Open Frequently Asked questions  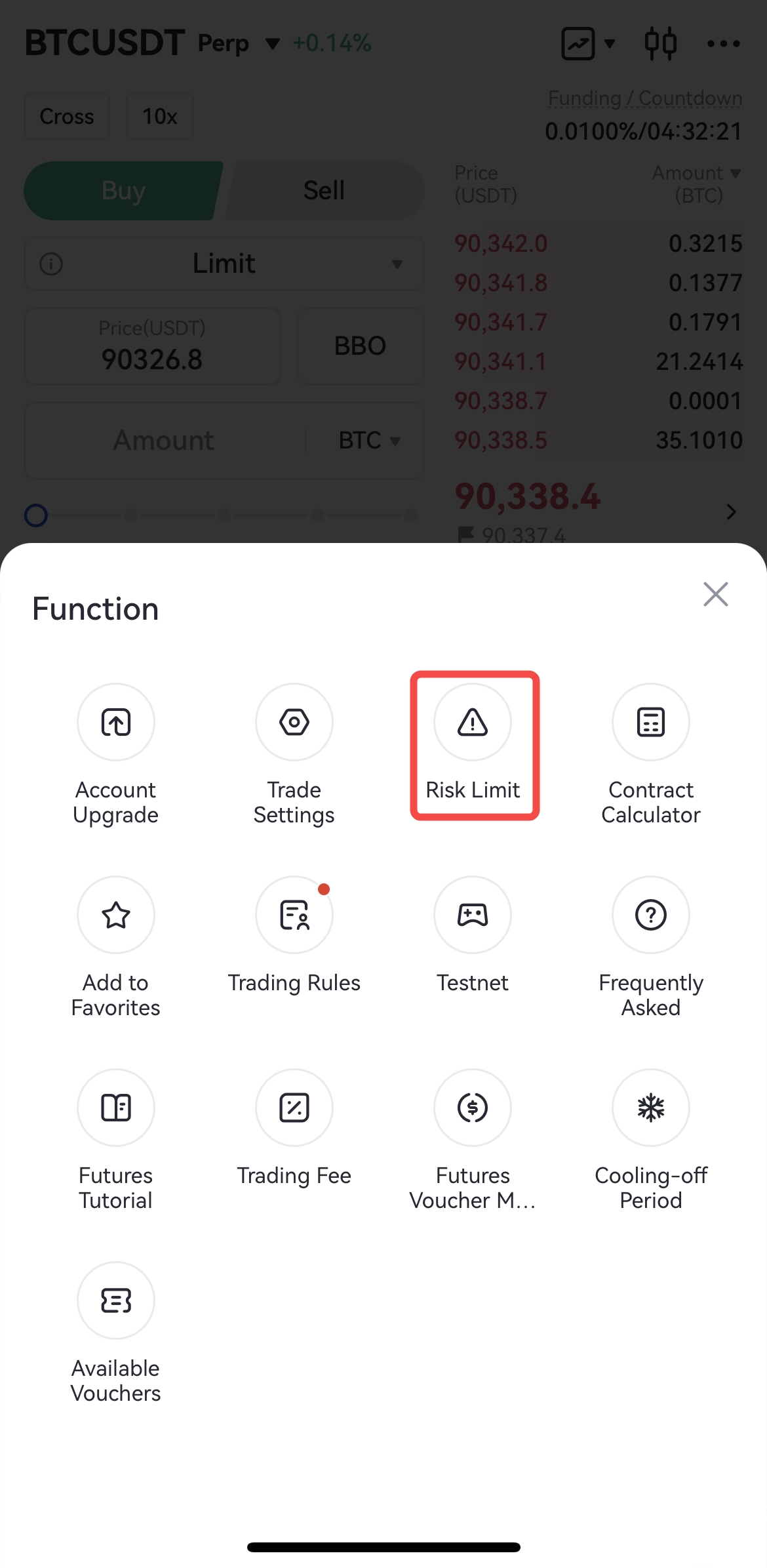point(651,915)
